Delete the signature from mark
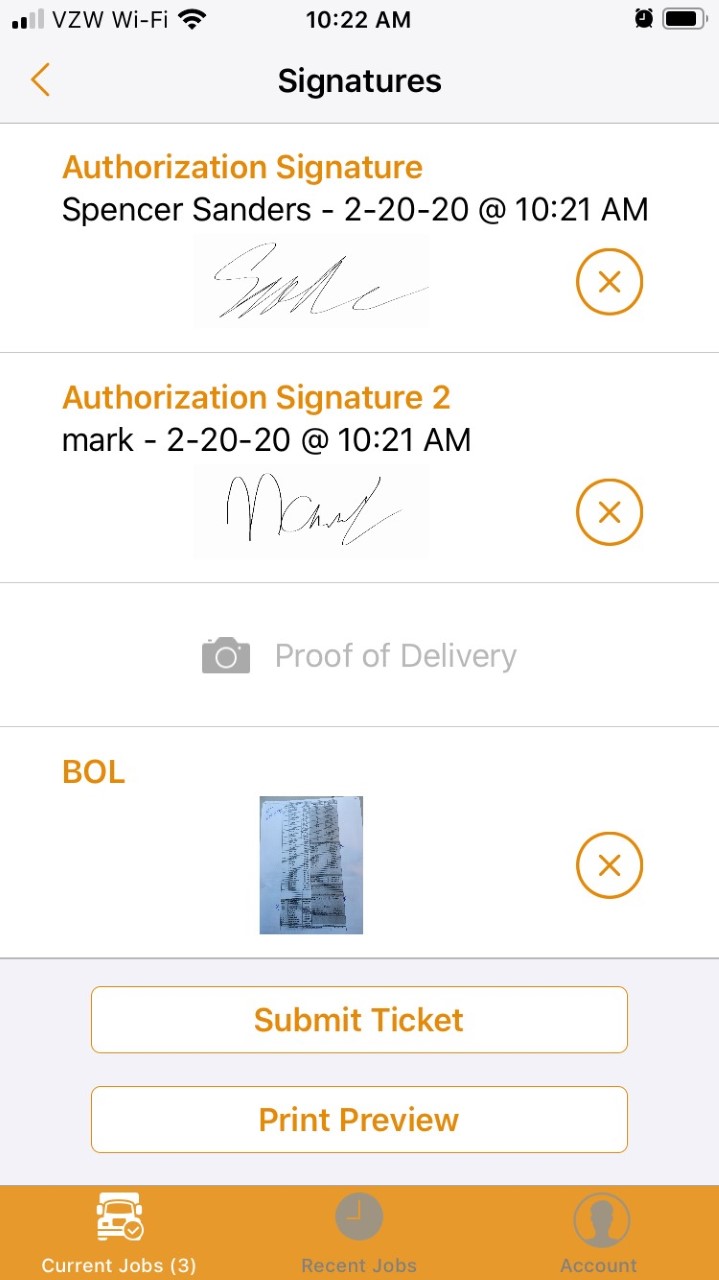Viewport: 719px width, 1280px height. click(x=609, y=512)
